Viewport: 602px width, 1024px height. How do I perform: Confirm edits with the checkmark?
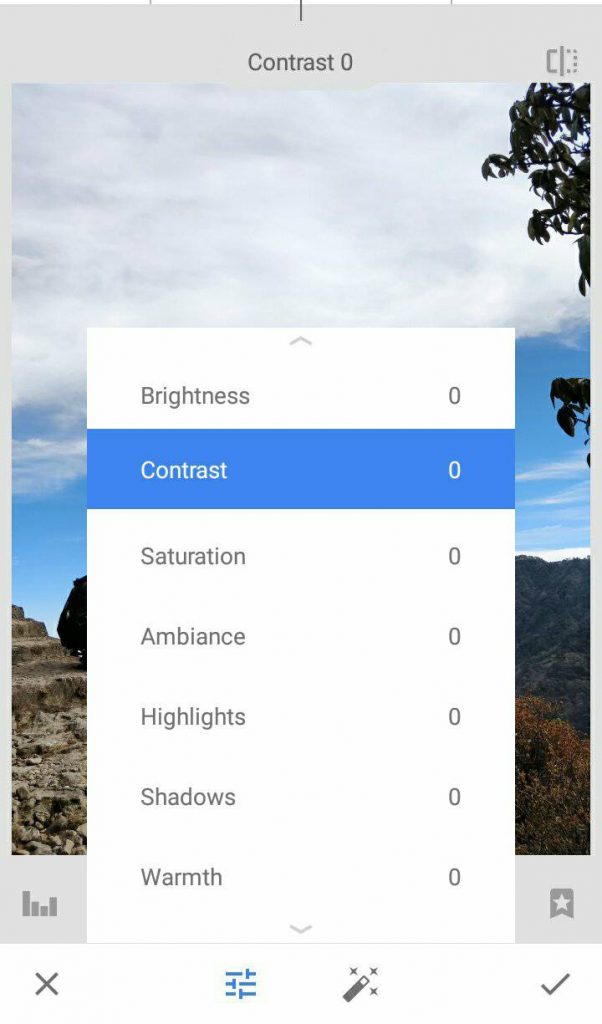coord(555,984)
